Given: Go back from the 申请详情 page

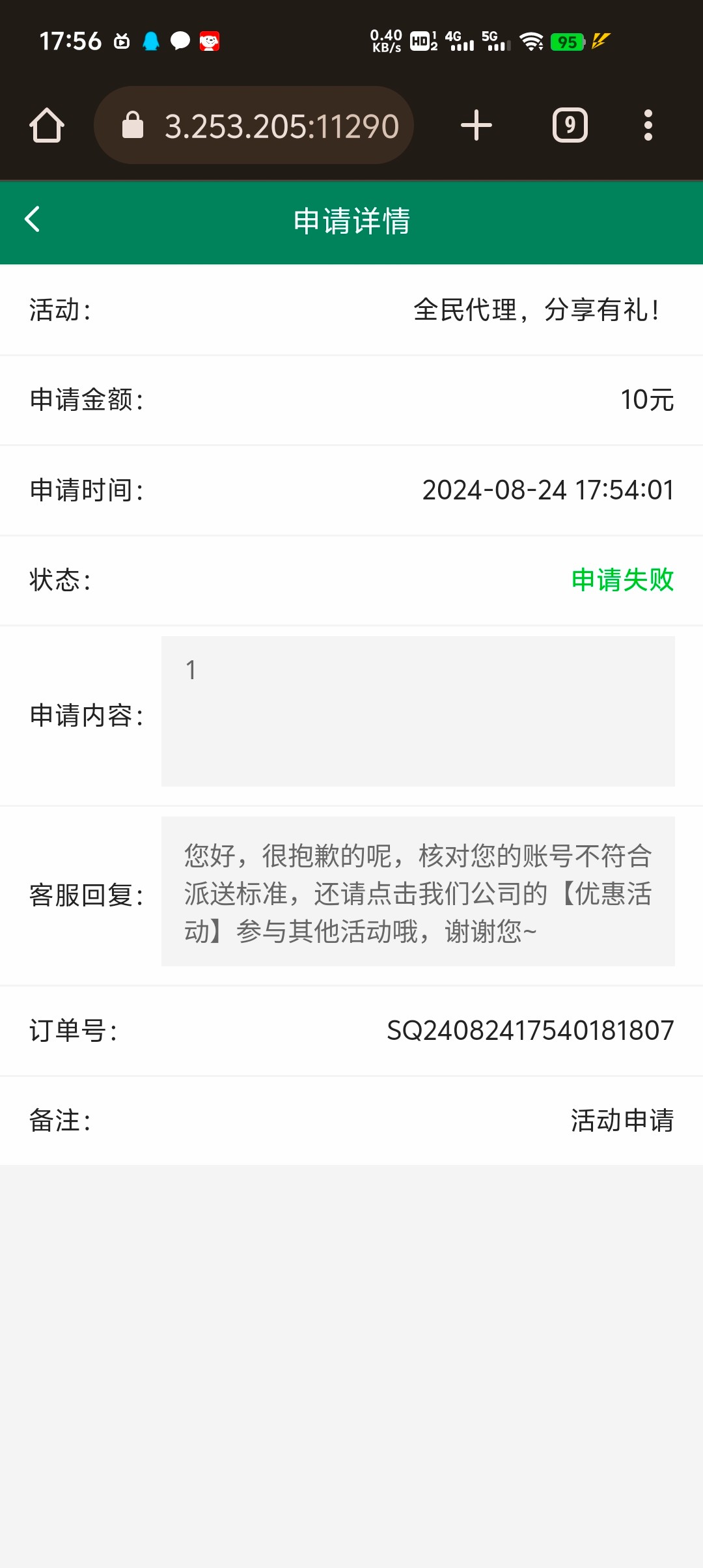Looking at the screenshot, I should 33,219.
